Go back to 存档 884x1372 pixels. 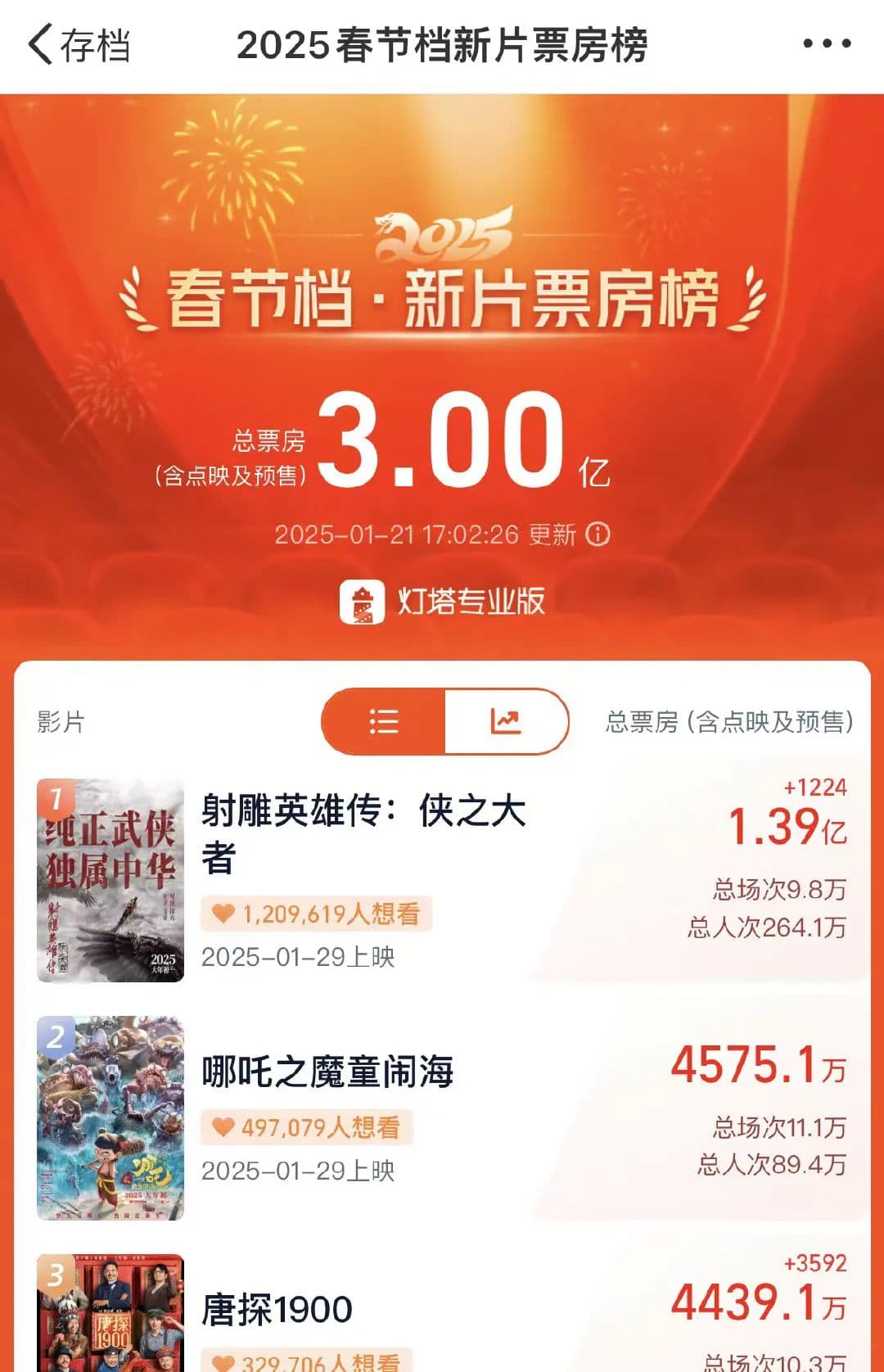click(x=78, y=45)
